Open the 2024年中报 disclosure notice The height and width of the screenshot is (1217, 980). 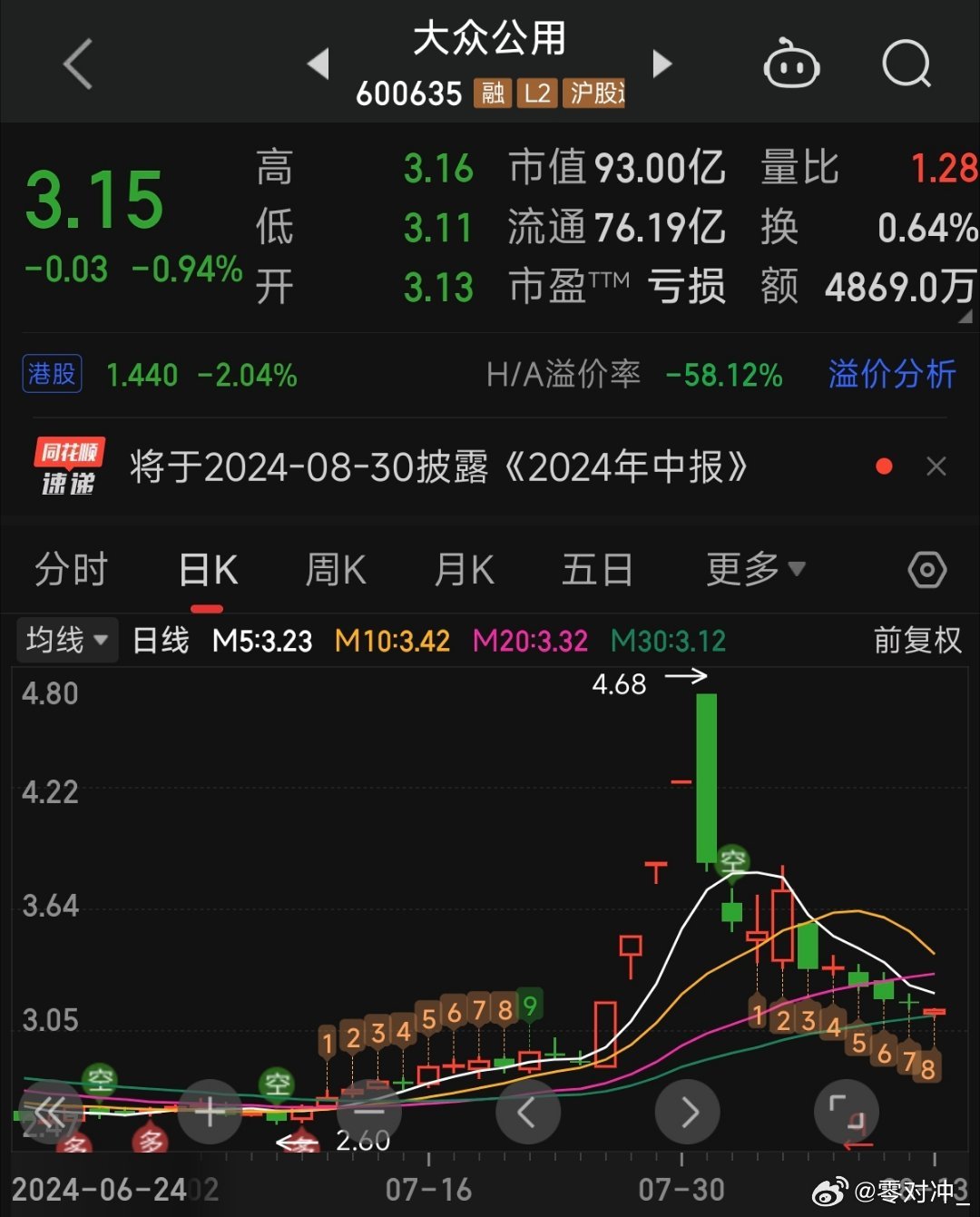pos(438,467)
